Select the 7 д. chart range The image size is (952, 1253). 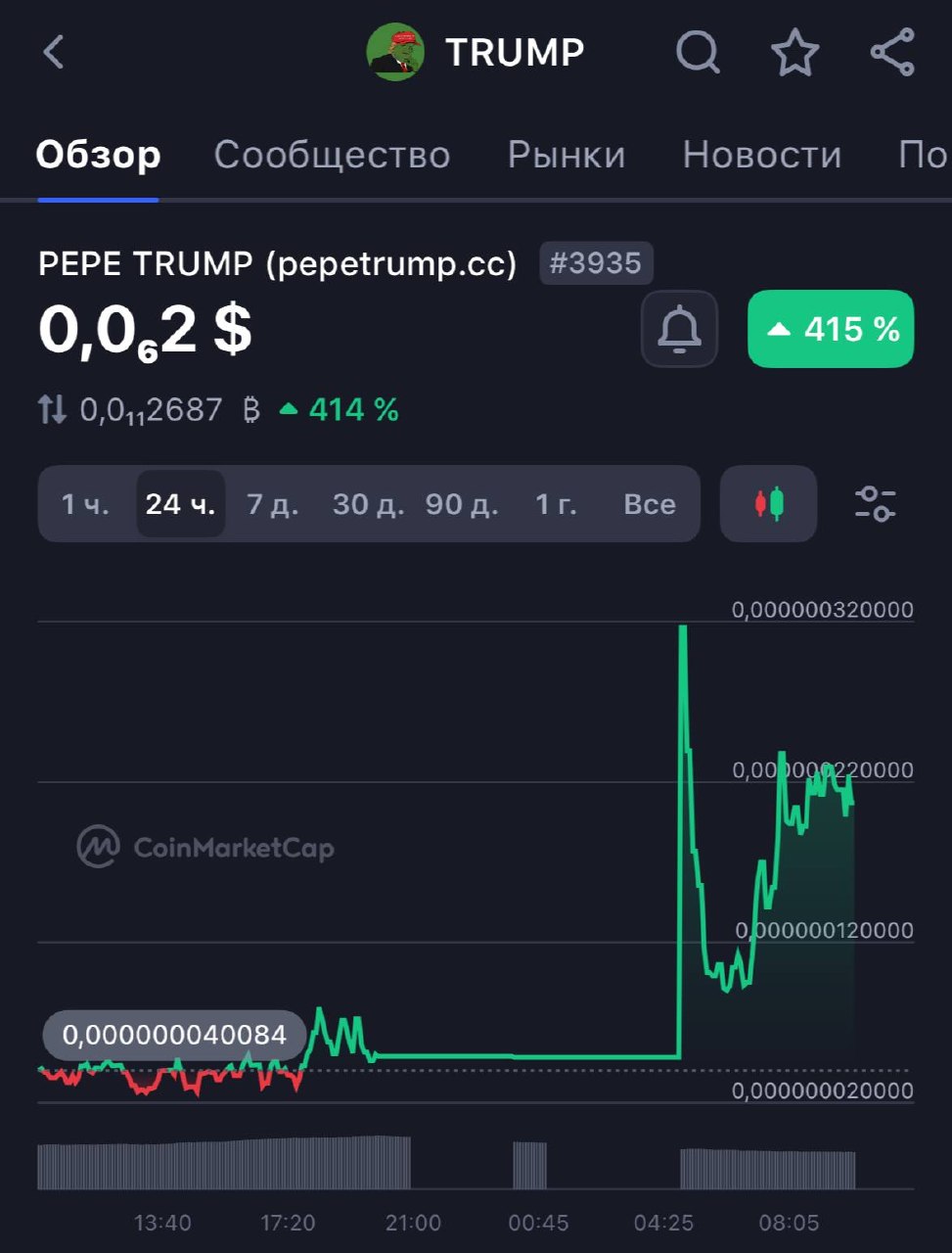pyautogui.click(x=272, y=504)
